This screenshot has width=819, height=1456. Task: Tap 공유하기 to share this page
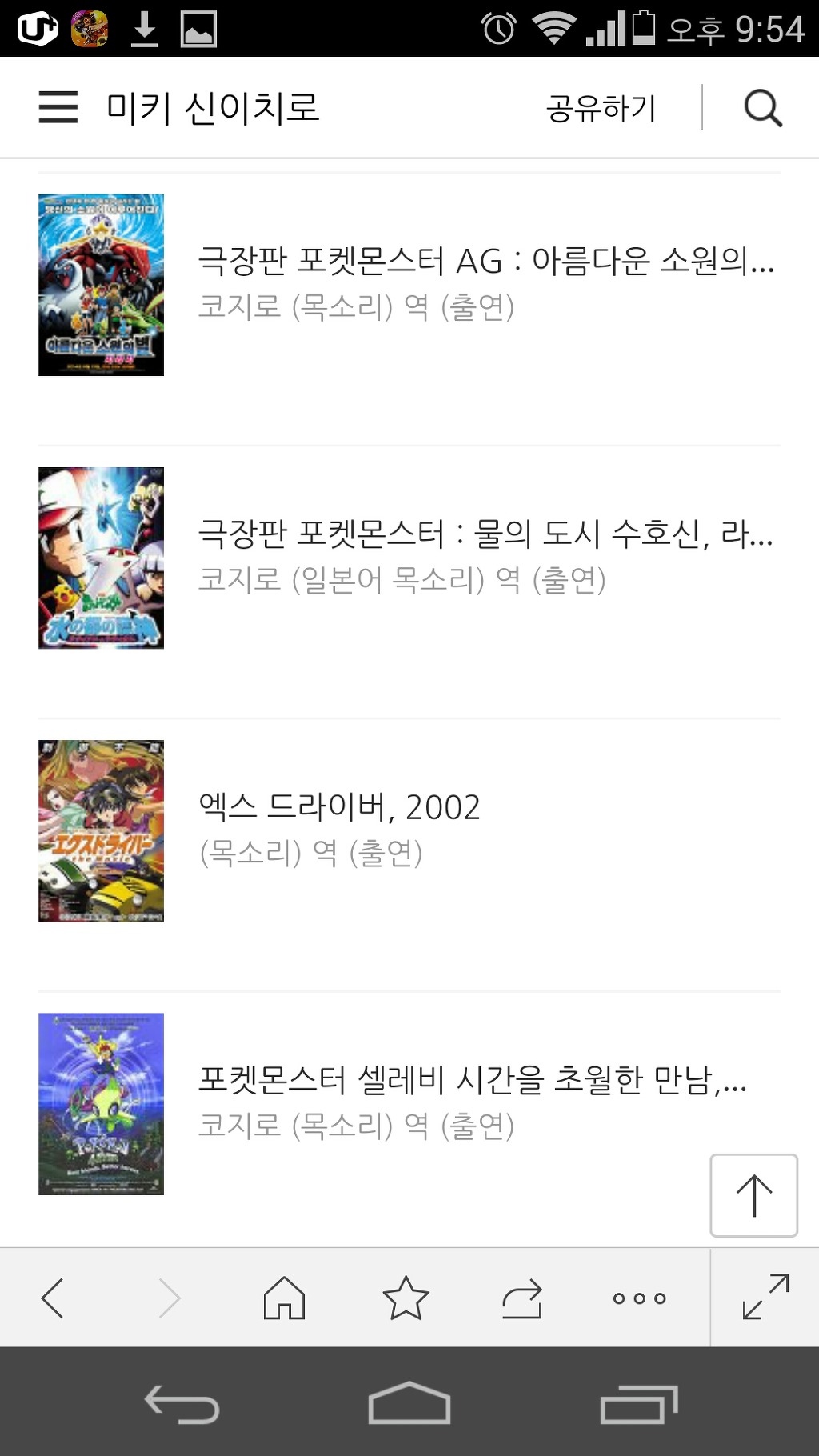(601, 108)
